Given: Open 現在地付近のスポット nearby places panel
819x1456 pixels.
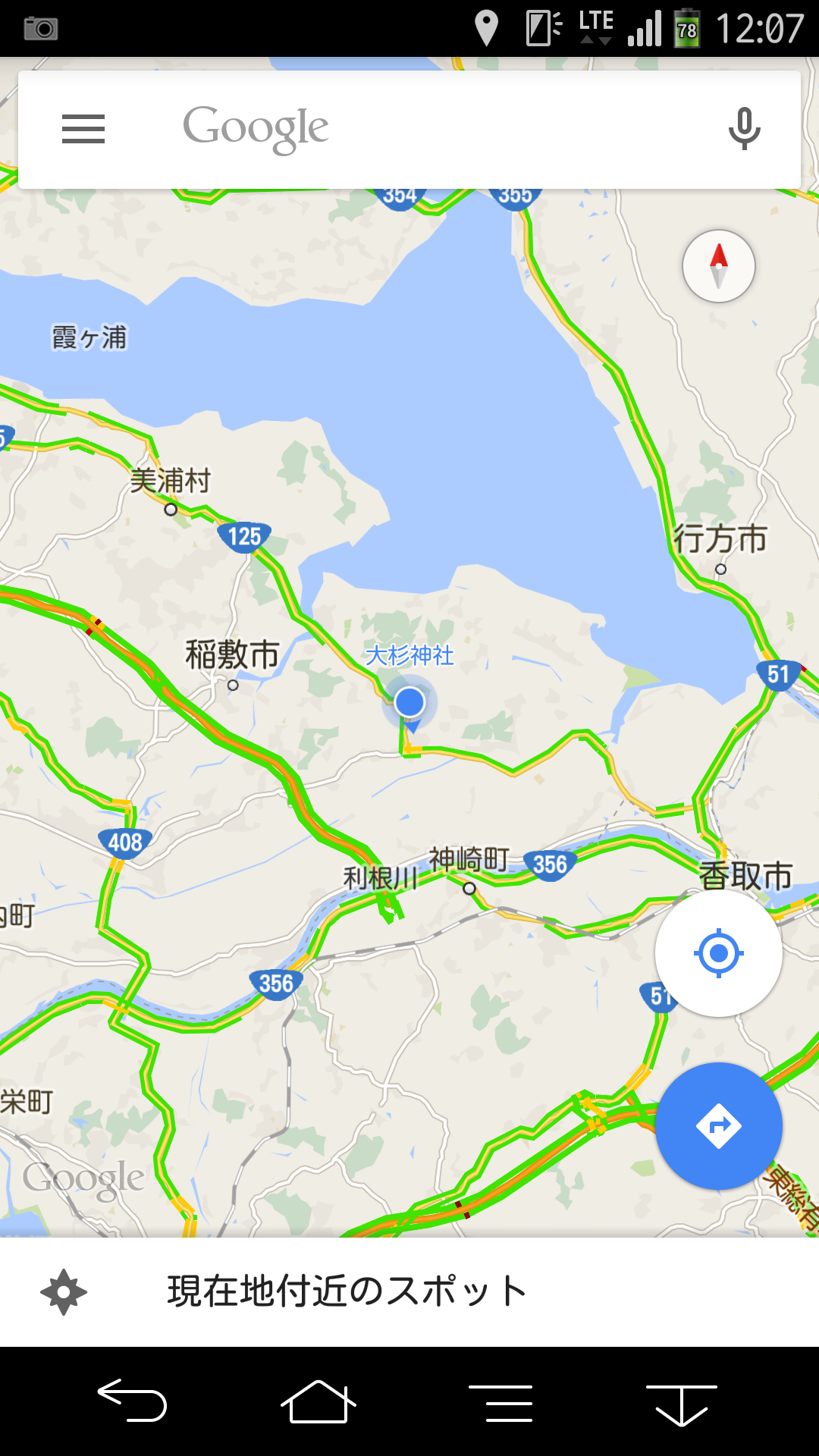Looking at the screenshot, I should 409,1292.
